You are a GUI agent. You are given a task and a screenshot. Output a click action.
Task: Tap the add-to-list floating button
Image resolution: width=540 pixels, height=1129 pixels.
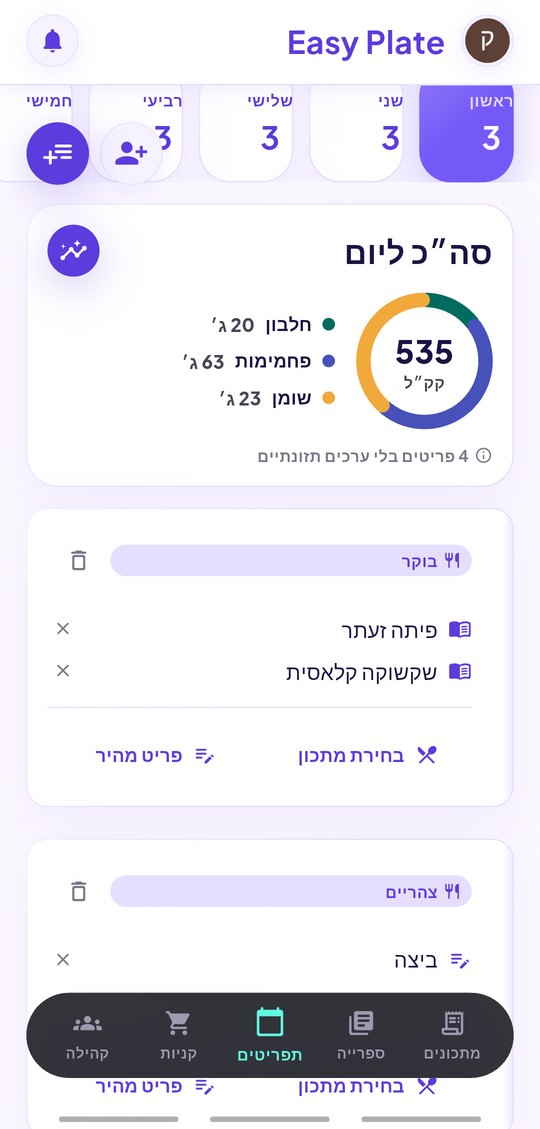[x=58, y=153]
